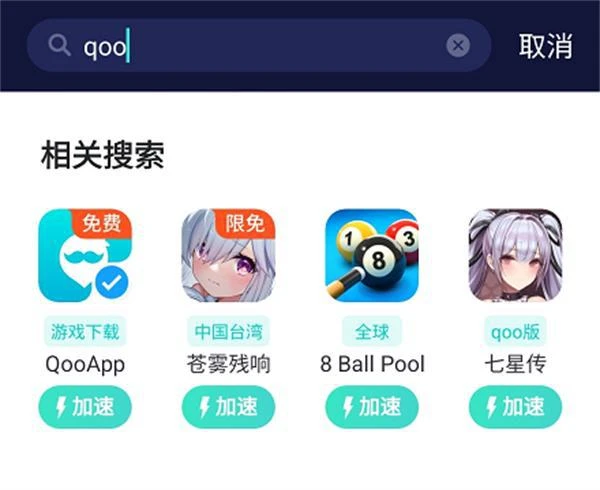Open the 七星传 game icon

click(515, 256)
